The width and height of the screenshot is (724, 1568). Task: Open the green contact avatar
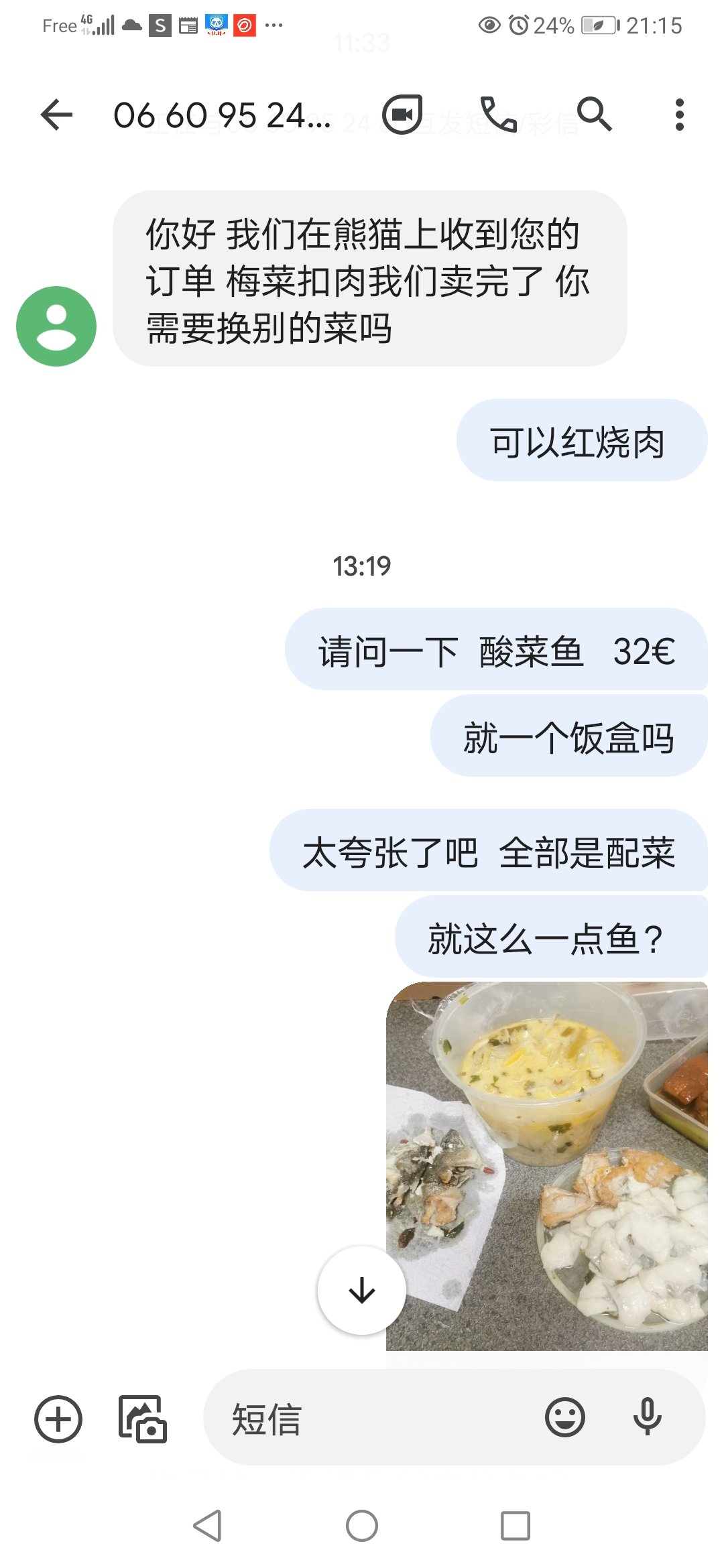coord(56,326)
